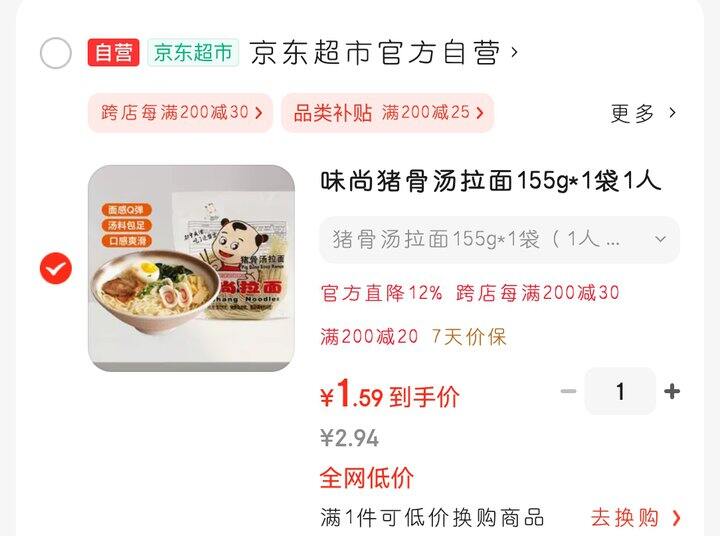Viewport: 720px width, 536px height.
Task: Uncheck the 味尚猪骨汤拉面 item
Action: click(56, 268)
